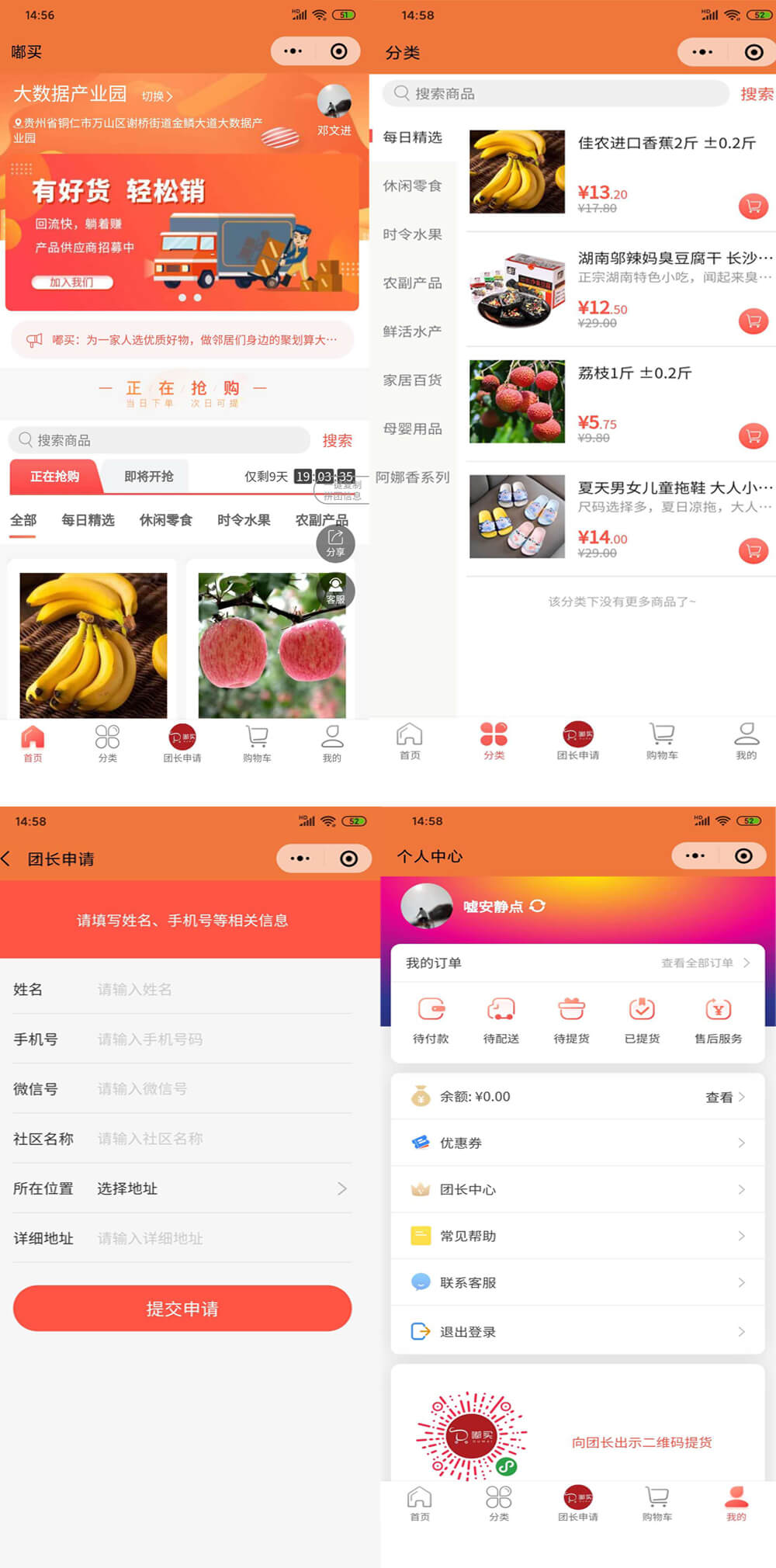
Task: Open the 购物车 cart tab at bottom
Action: coord(256,741)
